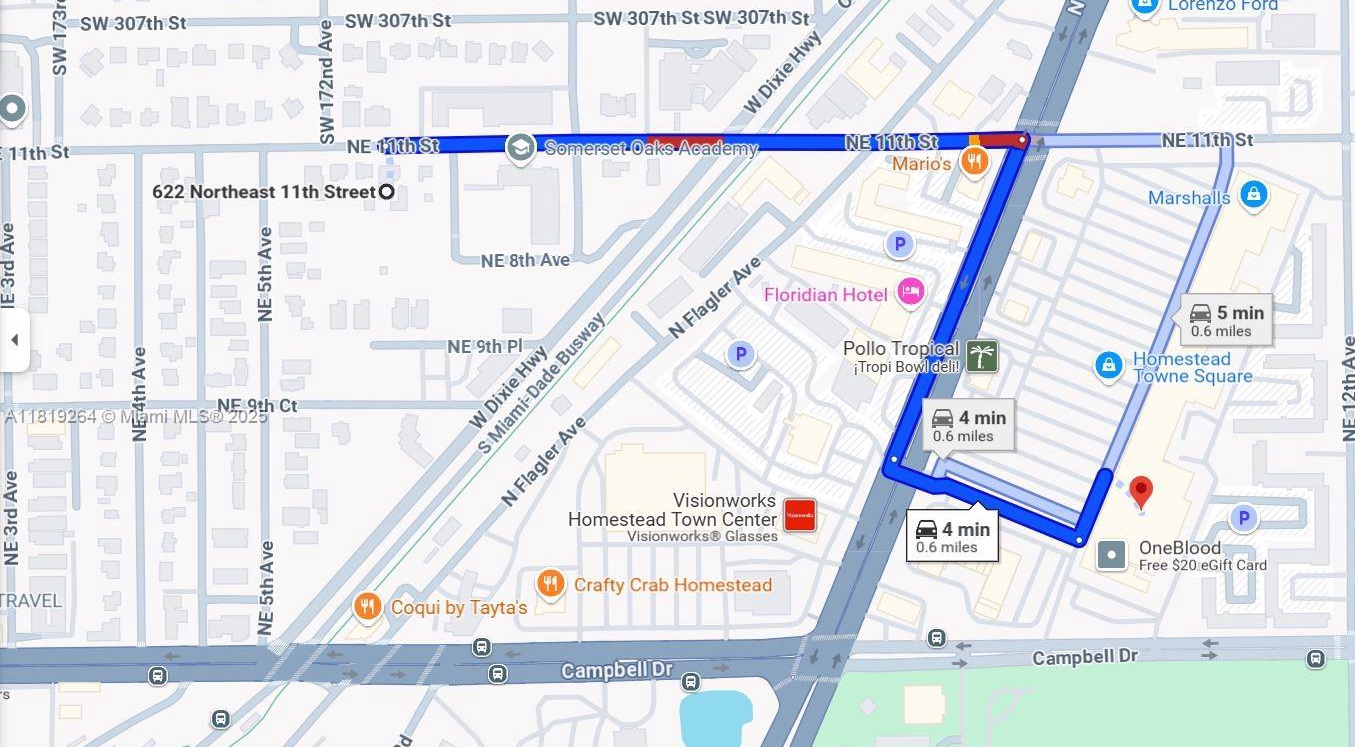Tap Mario's restaurant marker
The image size is (1355, 747).
pos(974,160)
